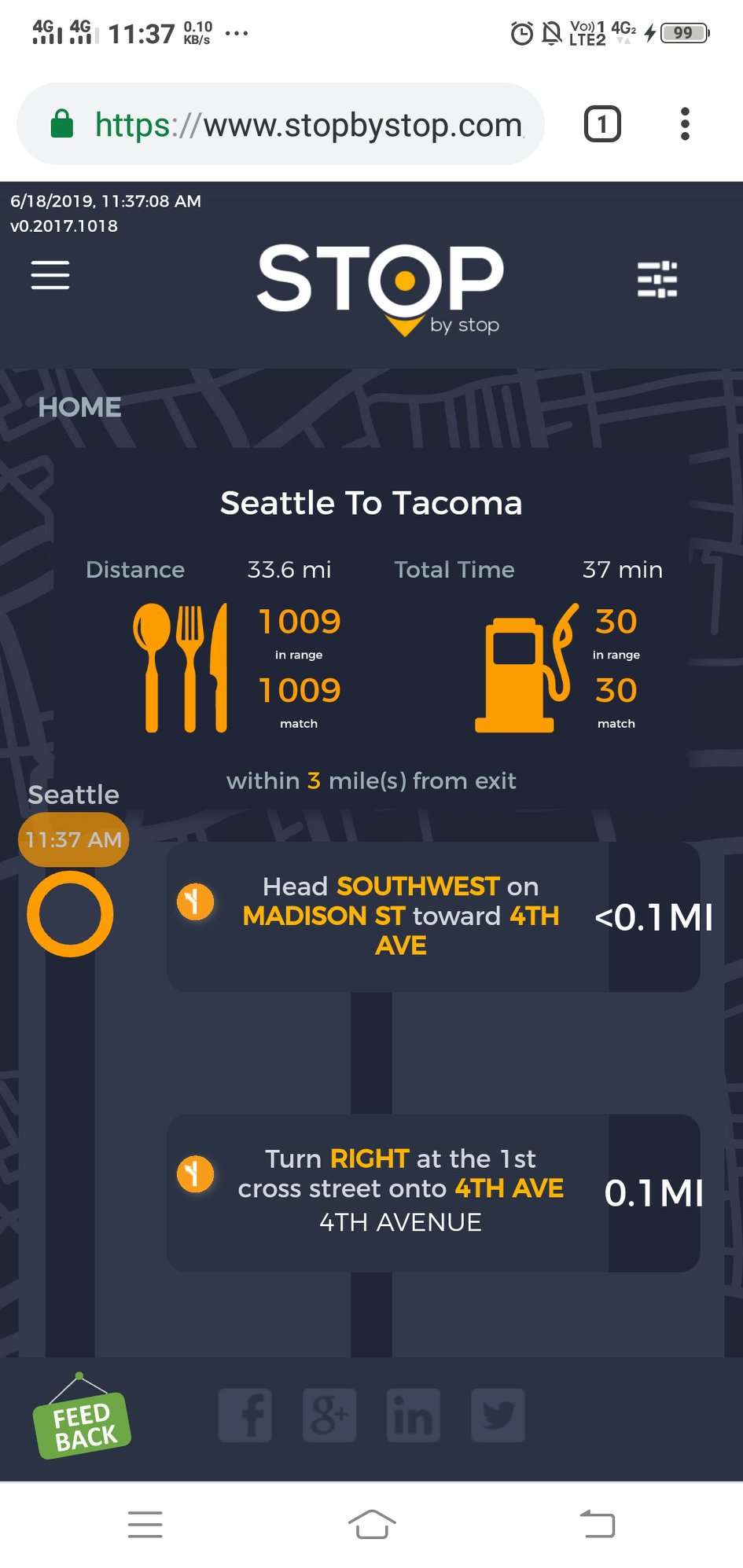Screen dimensions: 743x1568
Task: Go to the device home screen
Action: tap(371, 1524)
